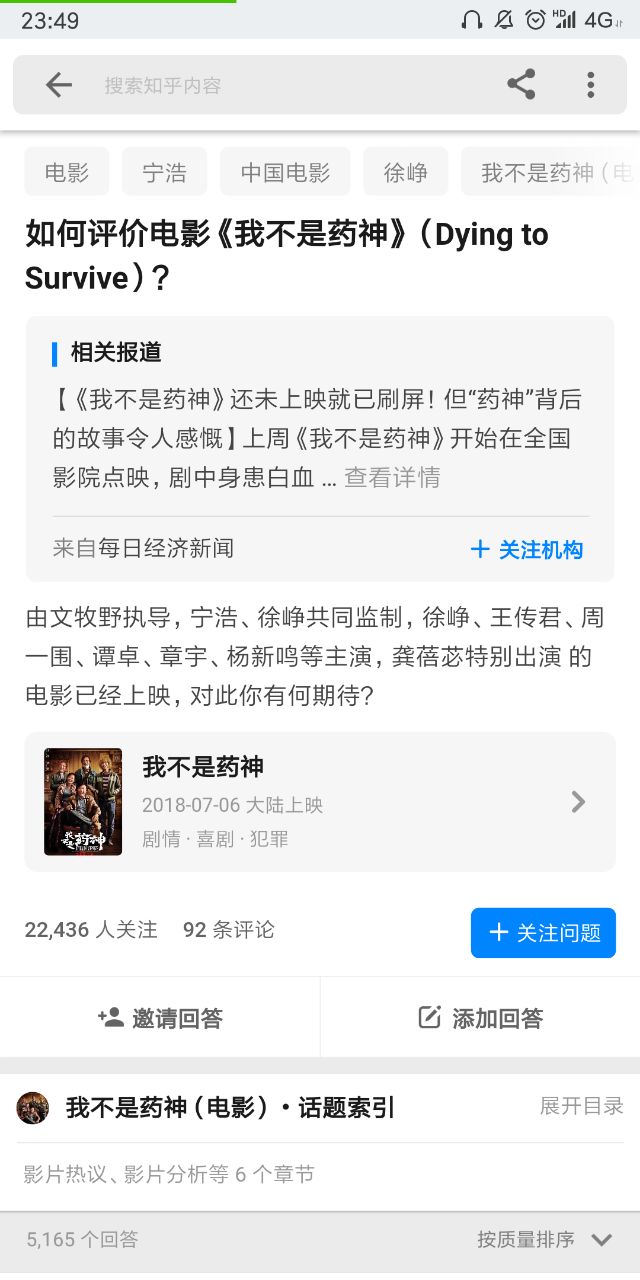Follow the organization via 关注机构
Screen dimensions: 640x1280
click(x=527, y=549)
